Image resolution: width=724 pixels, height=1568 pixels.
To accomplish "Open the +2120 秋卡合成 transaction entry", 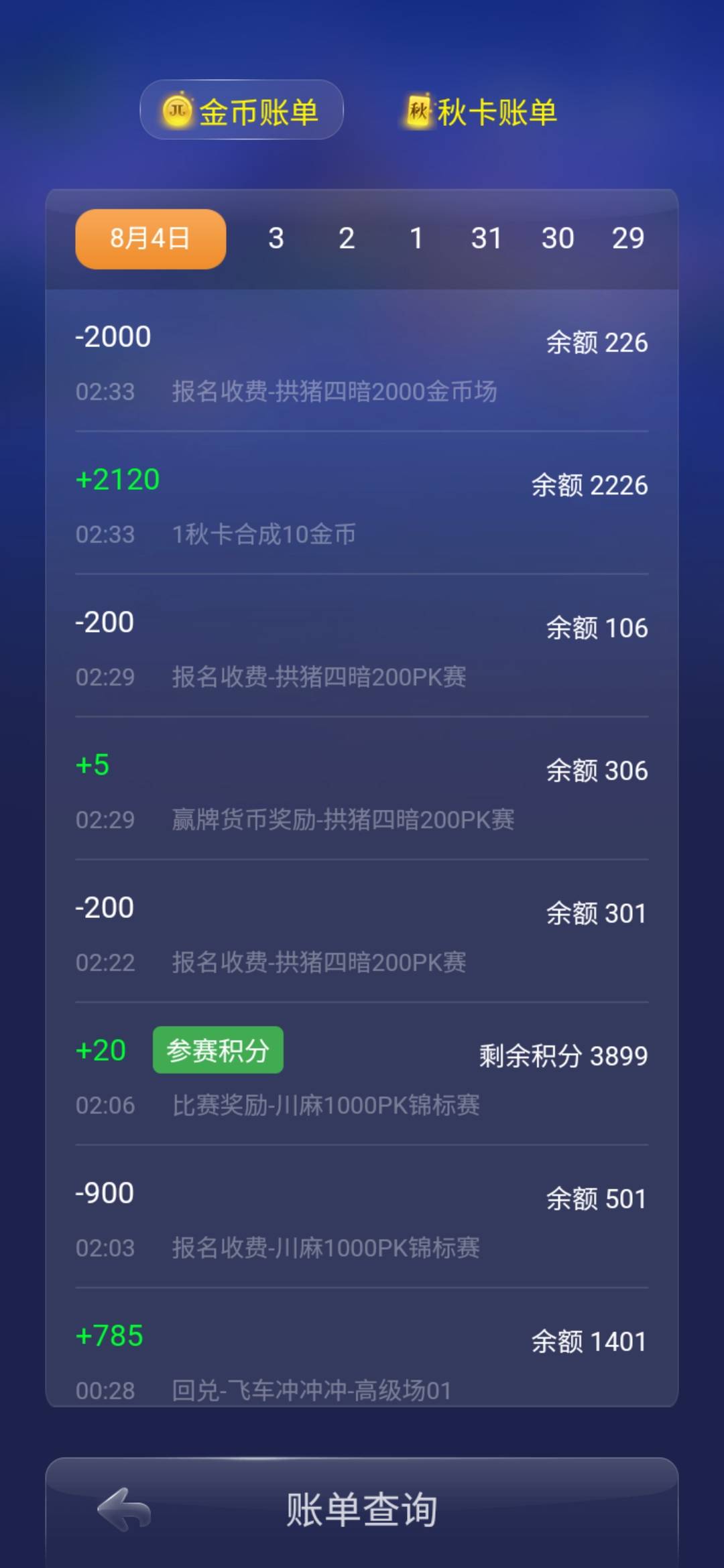I will (x=362, y=506).
